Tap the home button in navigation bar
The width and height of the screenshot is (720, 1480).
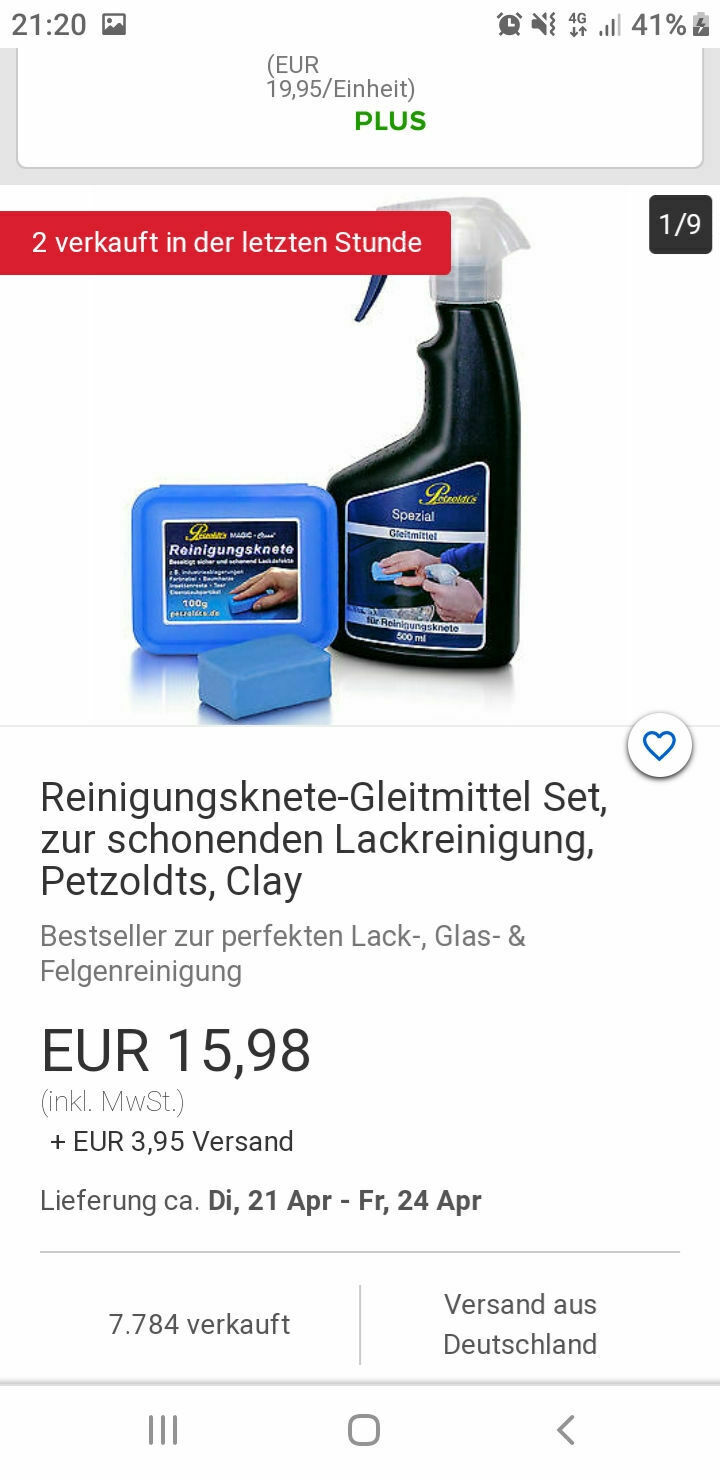[363, 1430]
